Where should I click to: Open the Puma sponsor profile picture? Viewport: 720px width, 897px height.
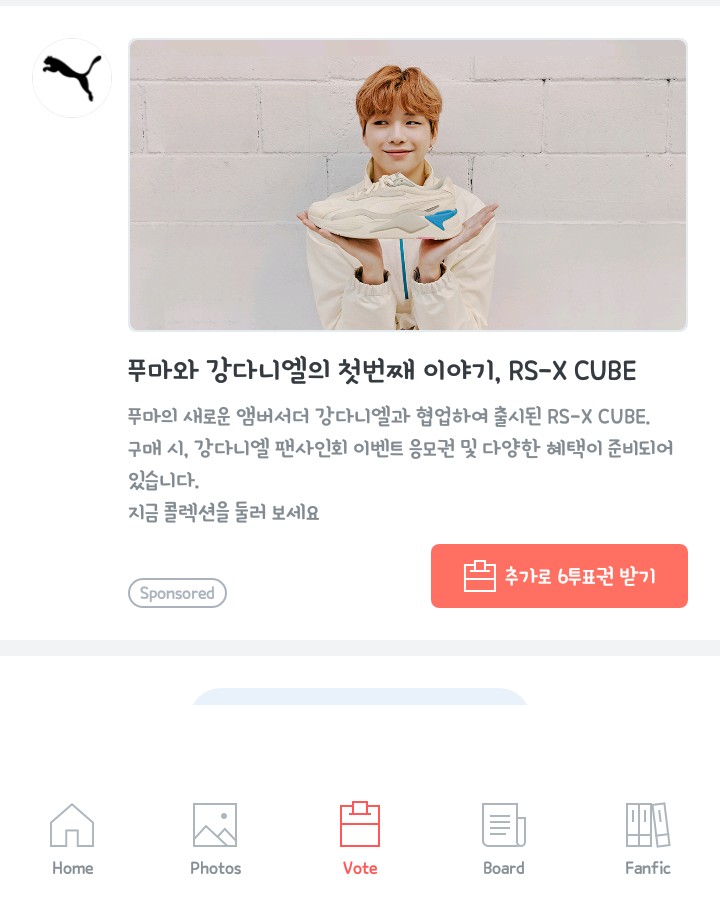click(72, 78)
